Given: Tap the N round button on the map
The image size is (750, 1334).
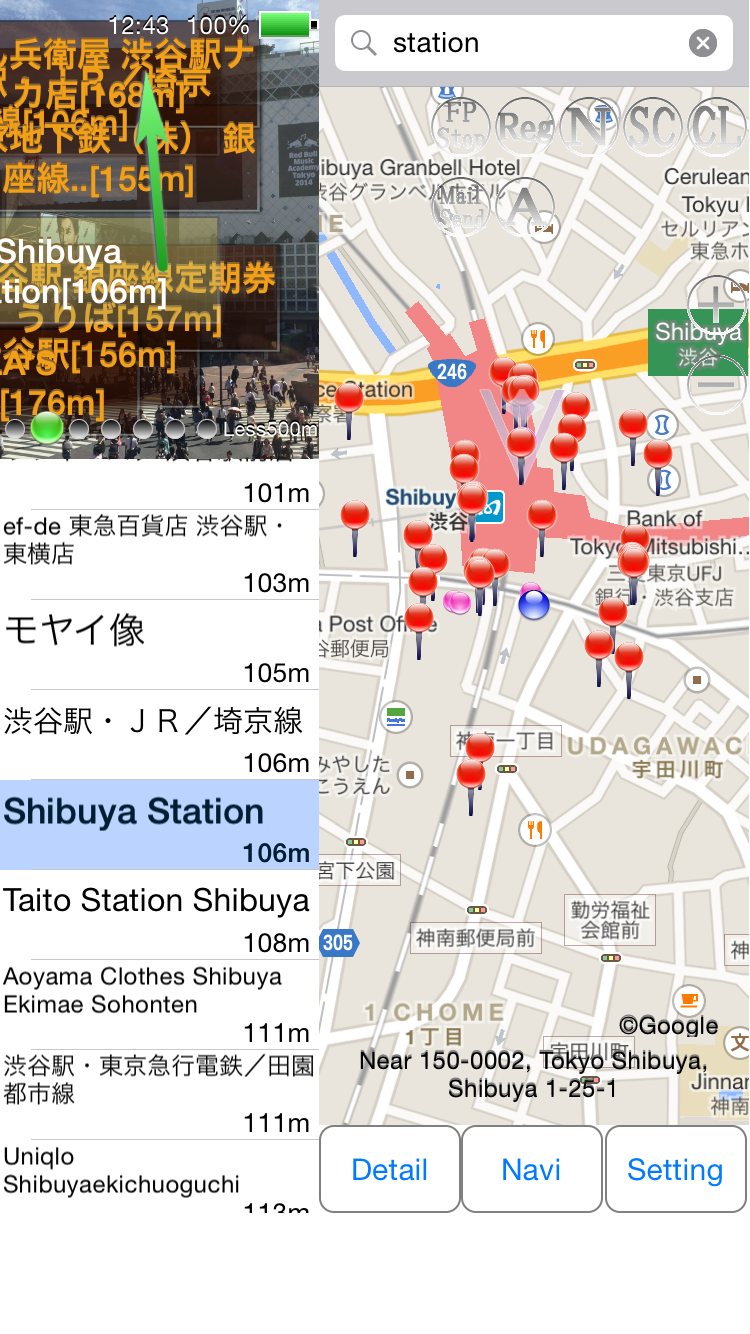Looking at the screenshot, I should pos(588,126).
